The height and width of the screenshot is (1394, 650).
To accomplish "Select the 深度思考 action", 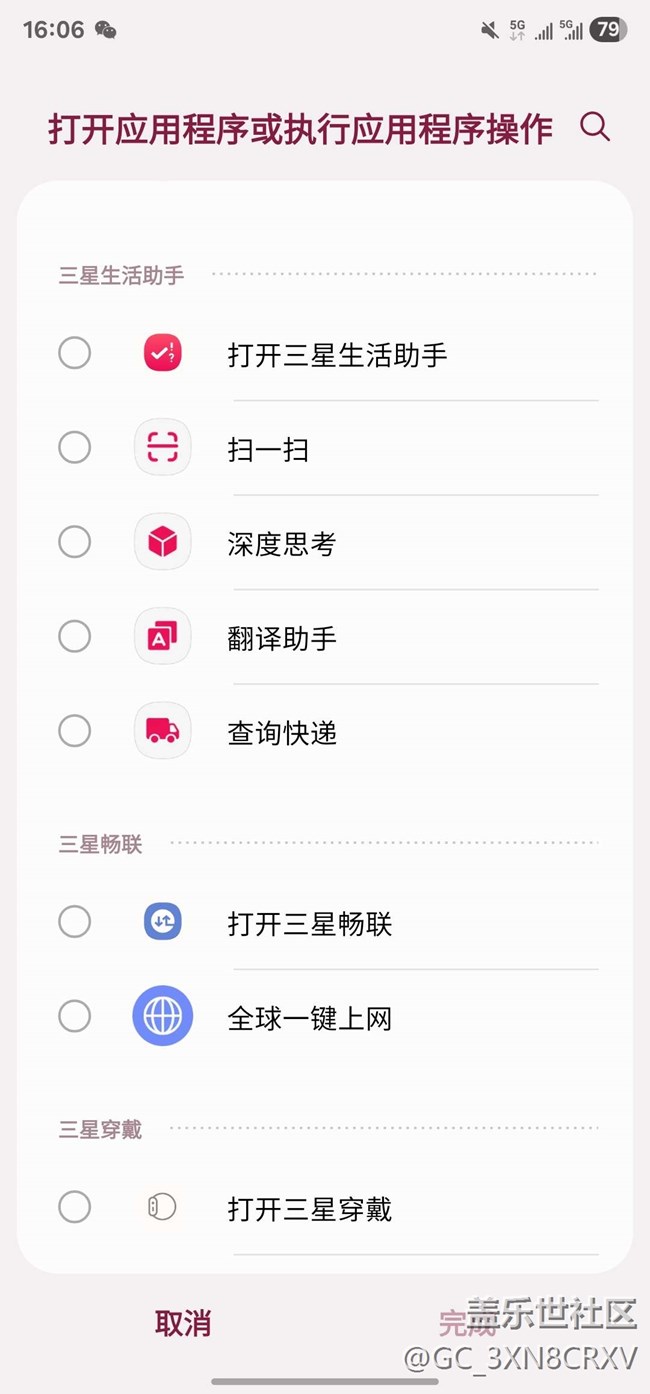I will (x=325, y=543).
